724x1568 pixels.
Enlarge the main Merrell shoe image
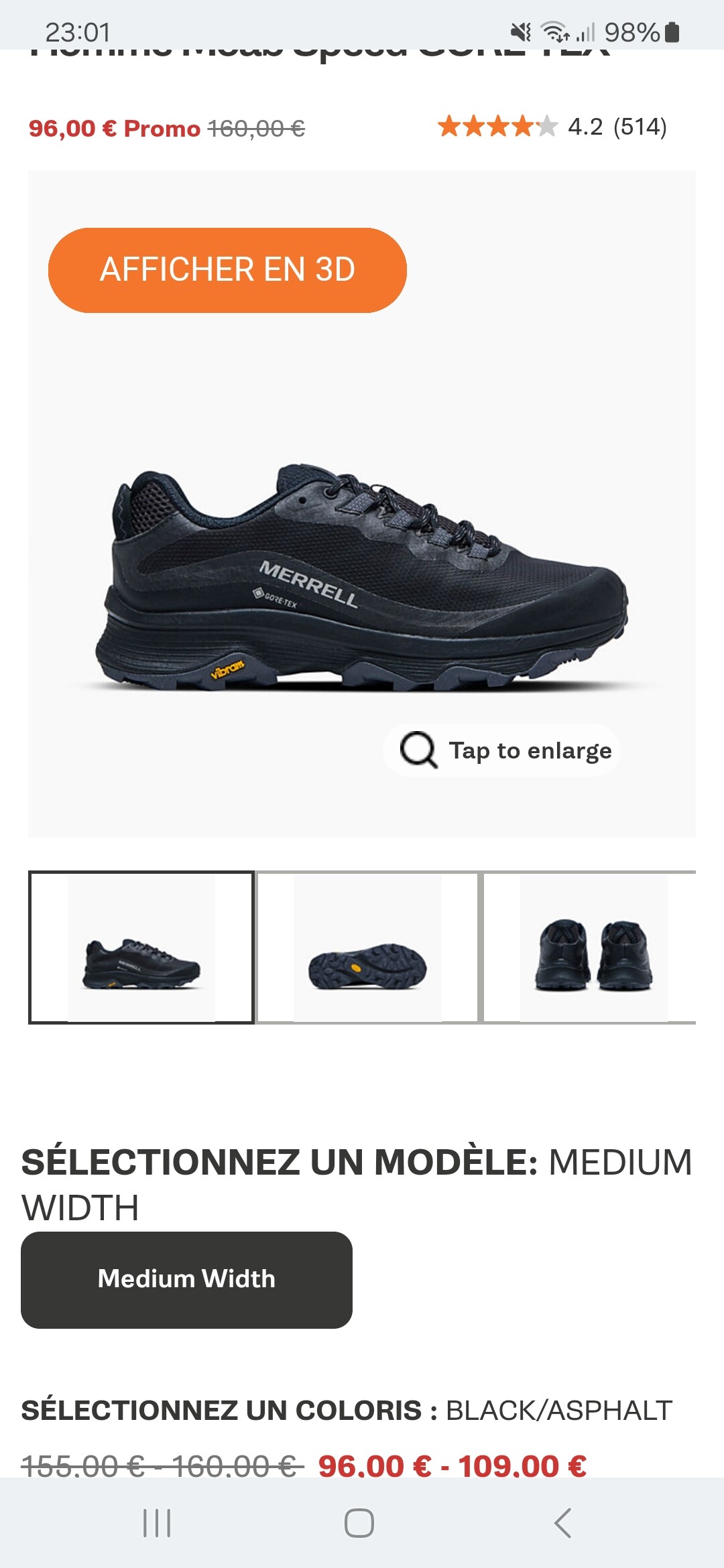[x=501, y=750]
